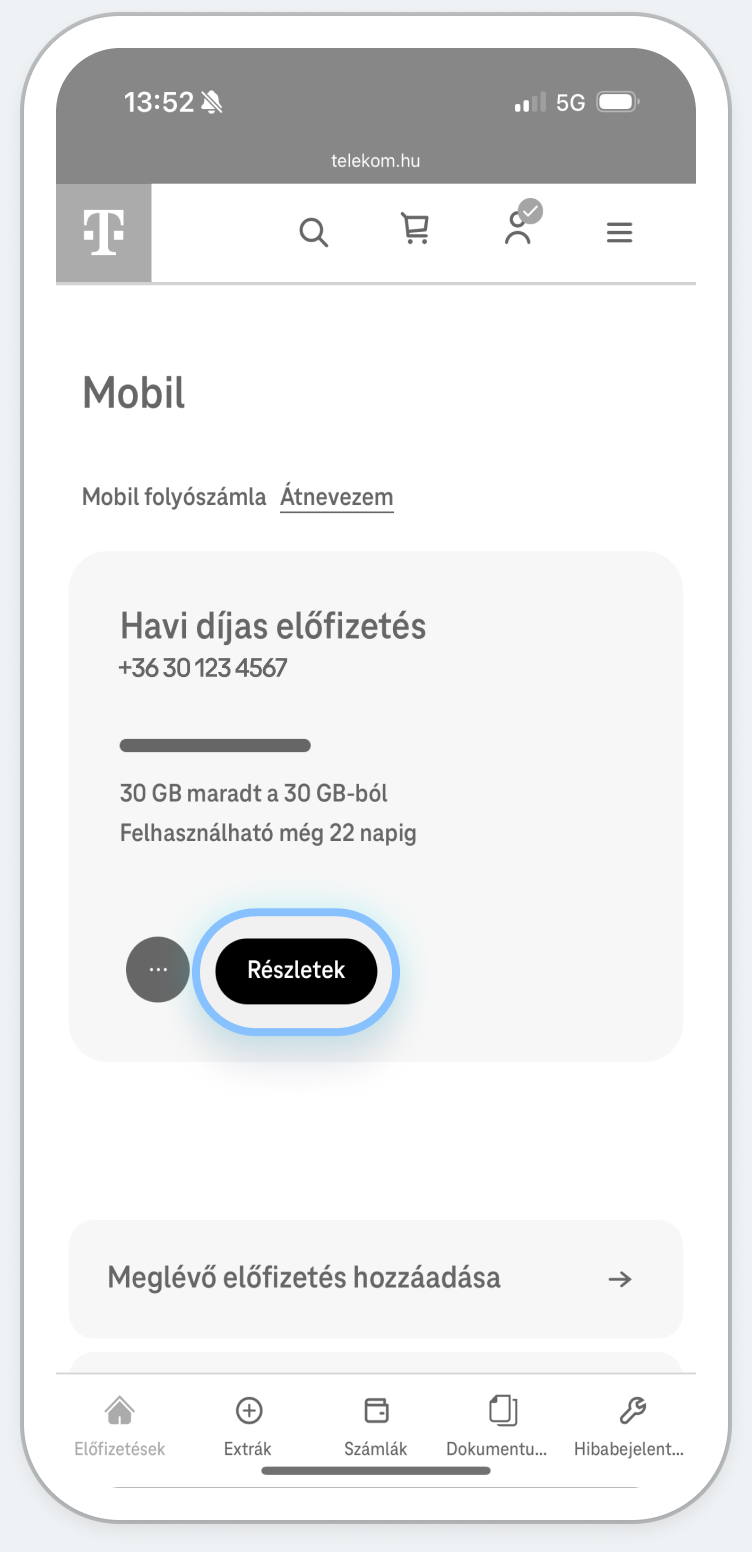Tap the phone number +36 30 123 4567
The width and height of the screenshot is (752, 1552).
click(202, 667)
